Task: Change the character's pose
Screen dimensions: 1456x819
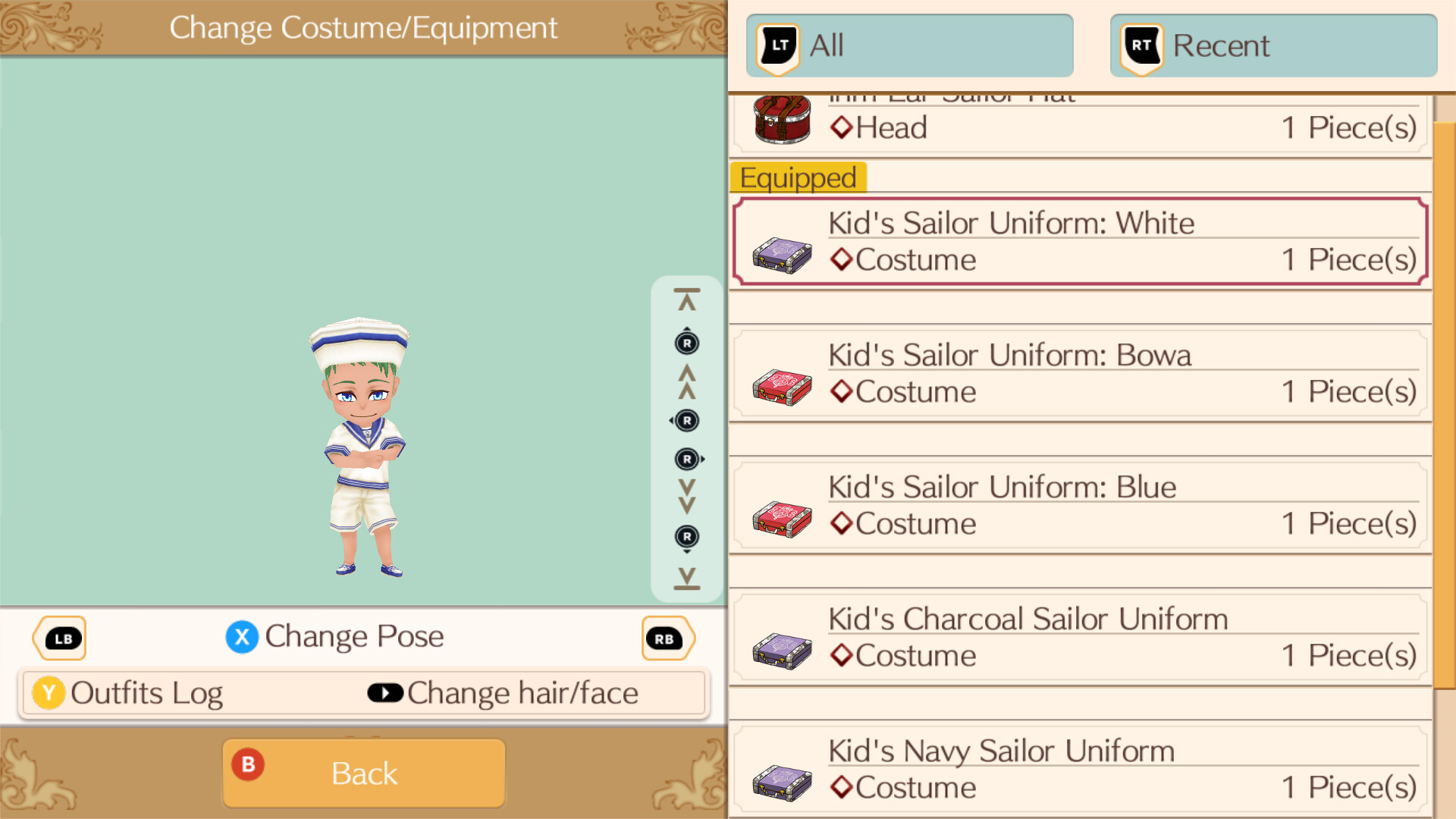Action: (x=335, y=636)
